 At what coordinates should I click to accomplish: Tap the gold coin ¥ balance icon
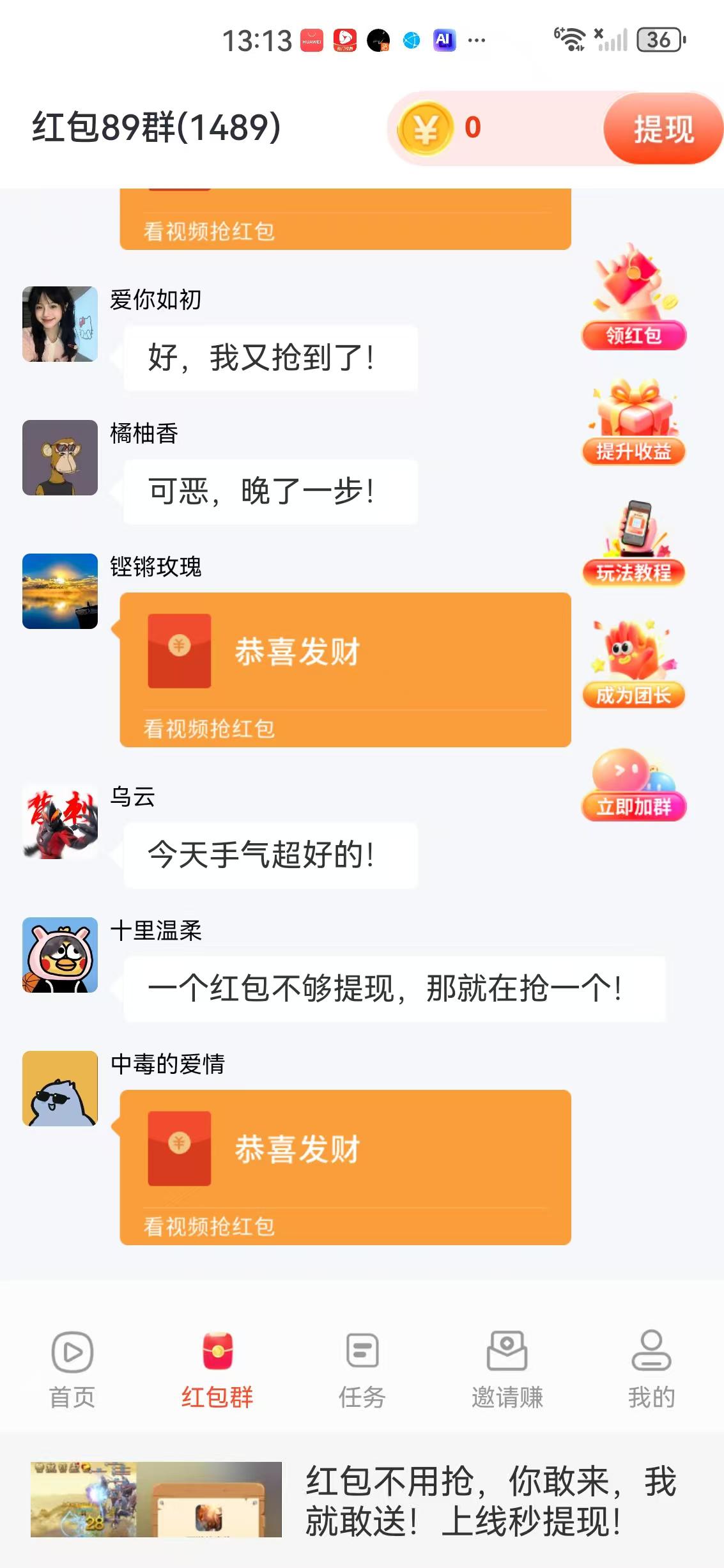coord(427,128)
